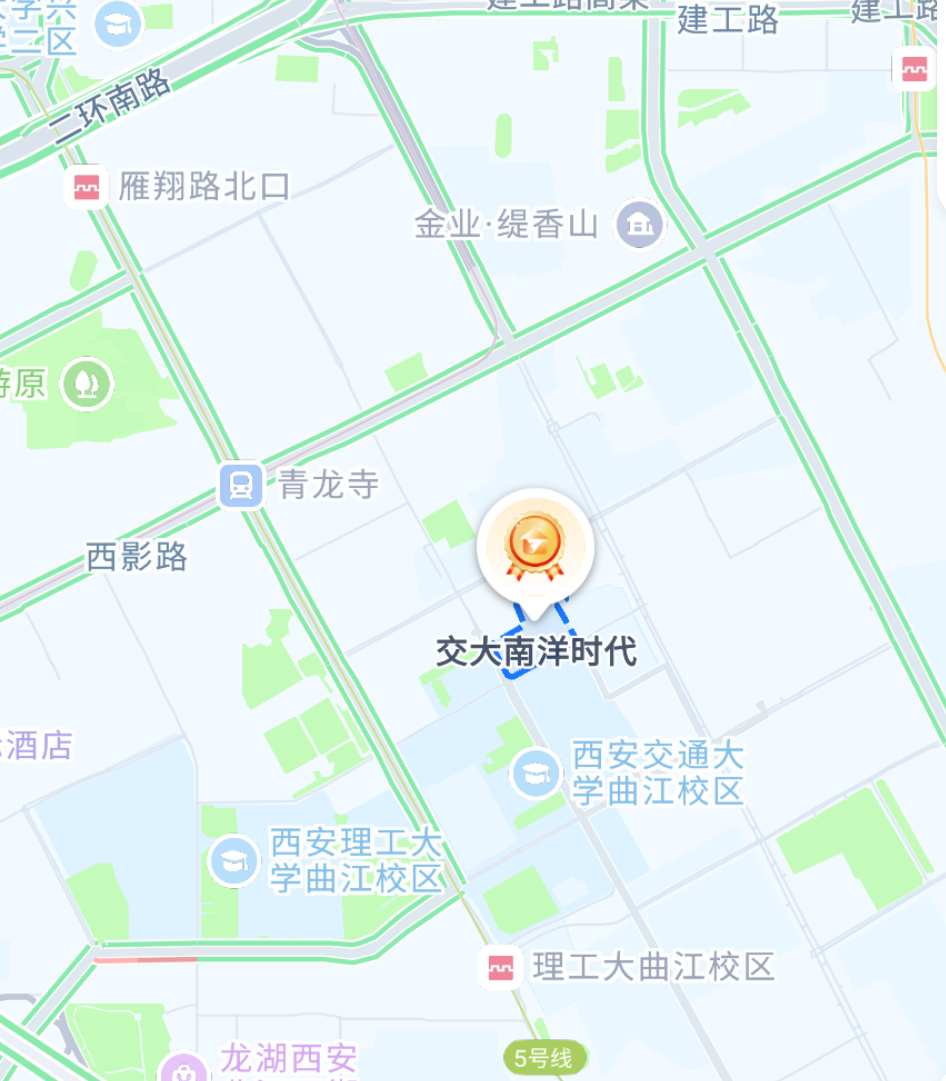The image size is (946, 1081).
Task: Select the metro icon in the top-right corner
Action: [912, 71]
